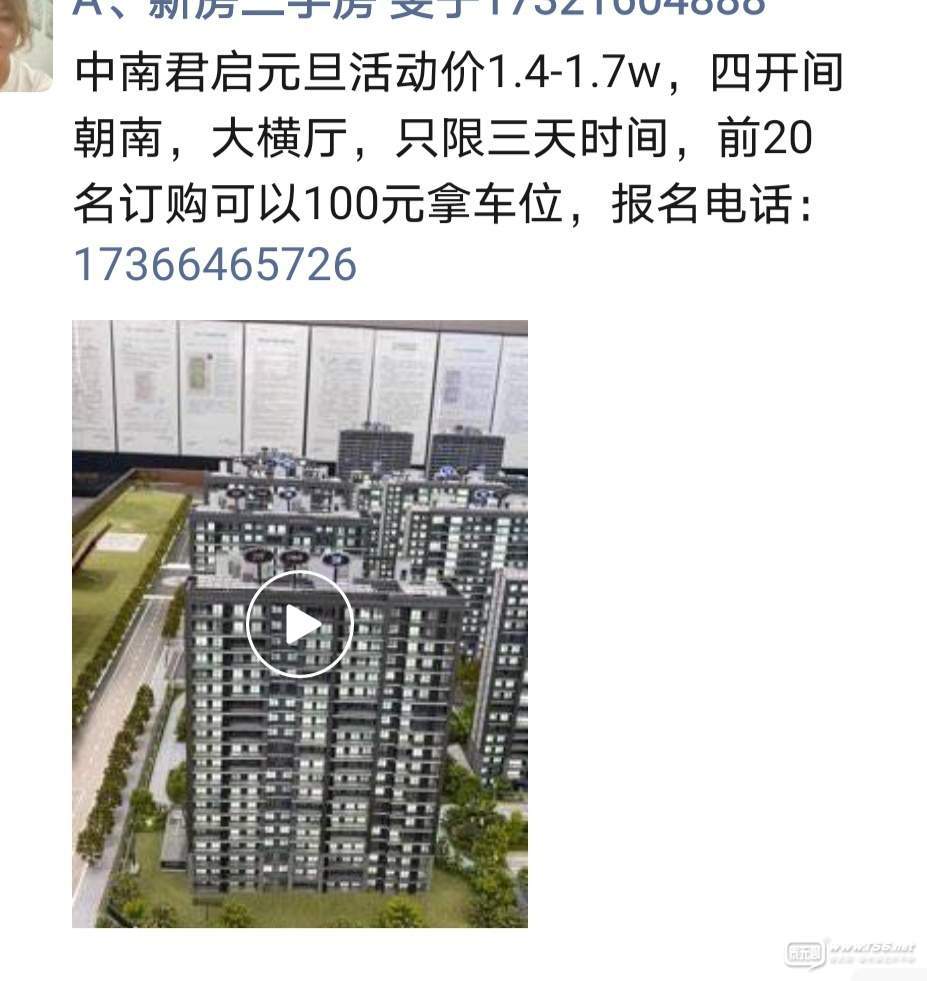Play the building model video
The image size is (927, 981).
click(300, 624)
